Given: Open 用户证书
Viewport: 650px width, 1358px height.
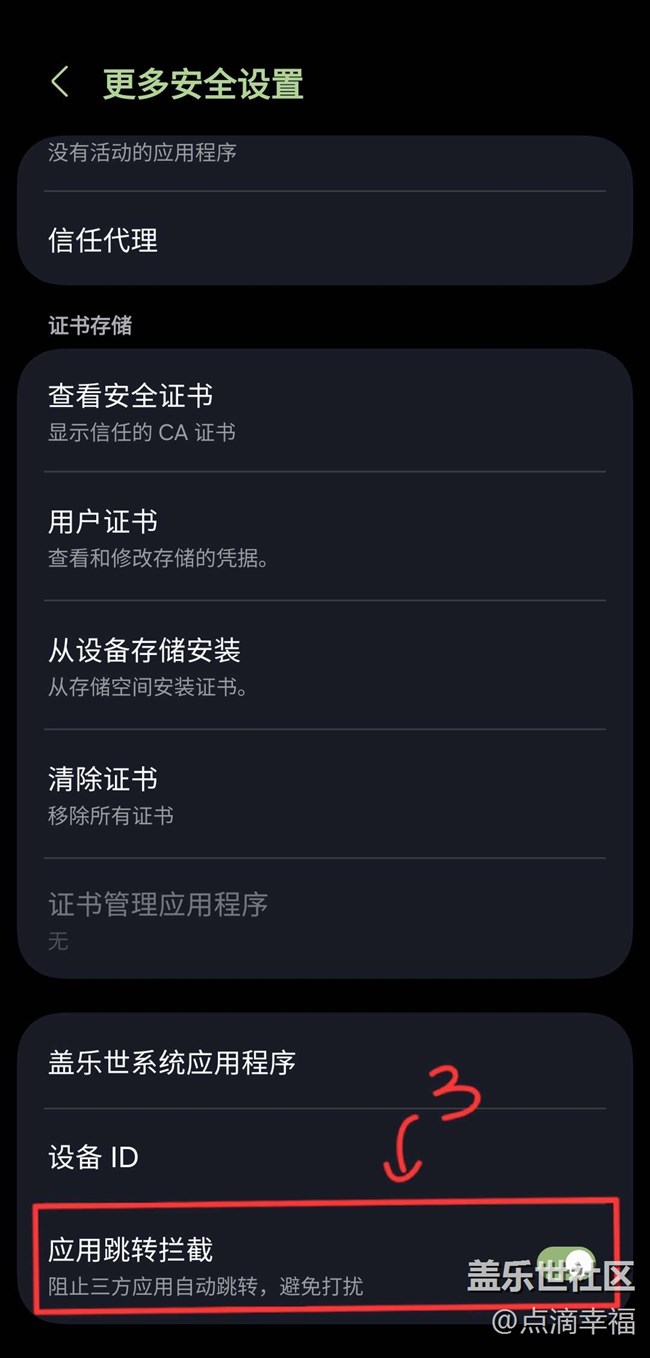Looking at the screenshot, I should (x=325, y=537).
